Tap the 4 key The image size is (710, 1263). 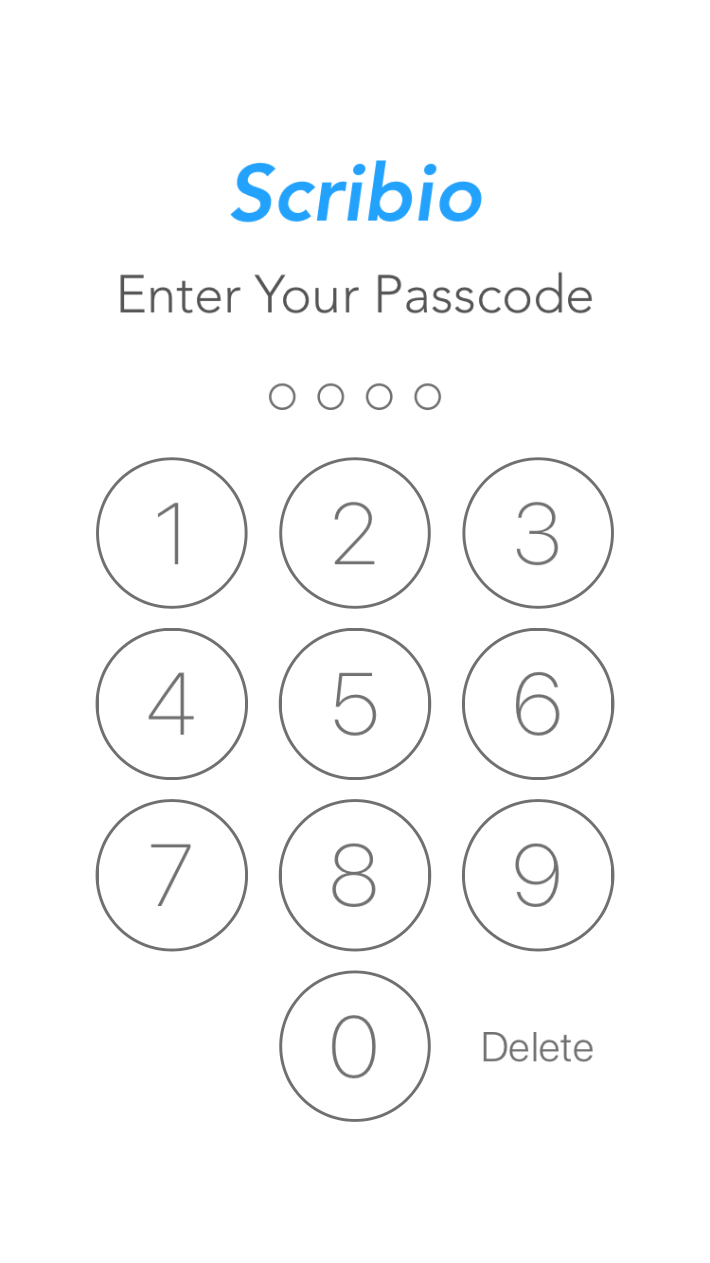[x=172, y=704]
